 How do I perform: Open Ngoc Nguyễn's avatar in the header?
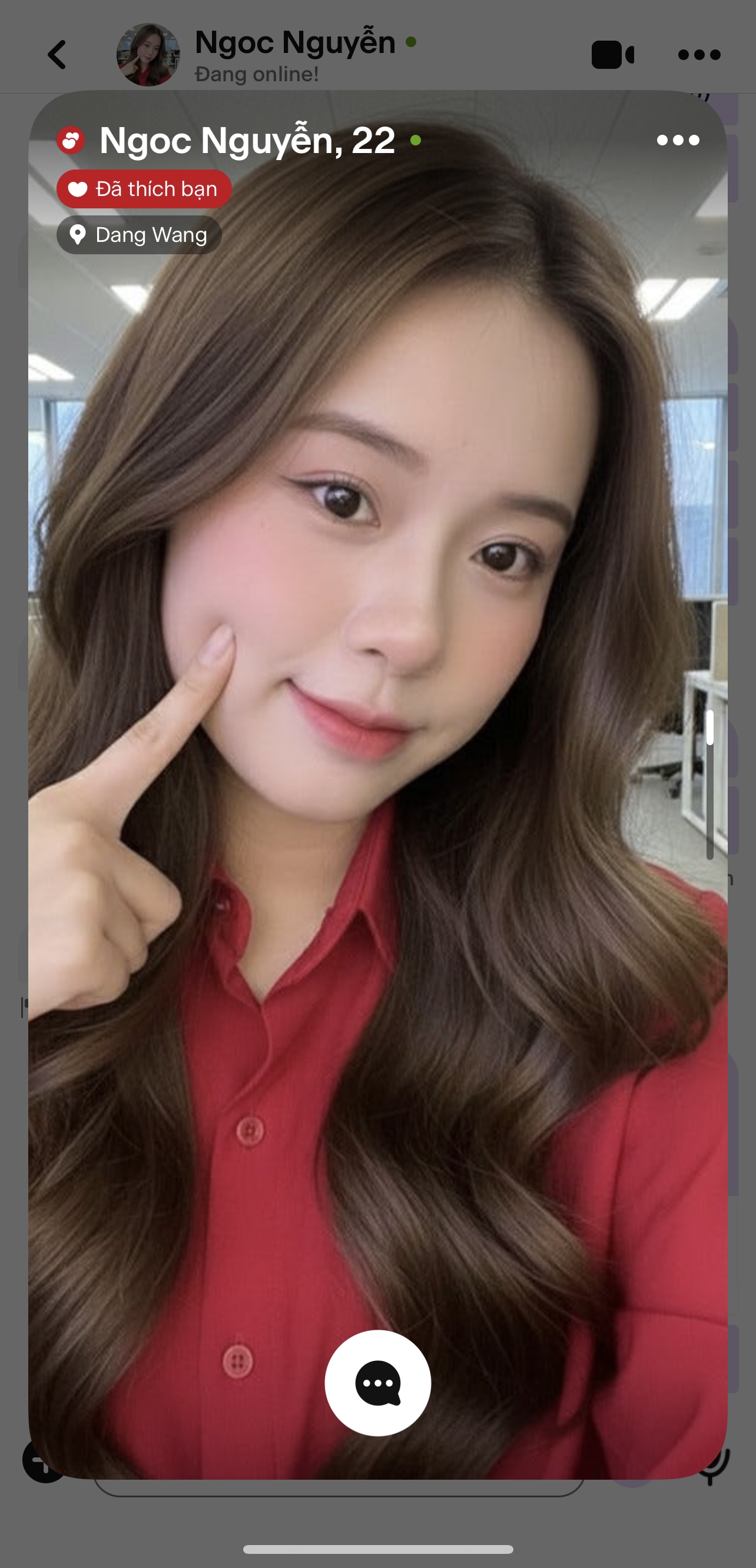point(148,55)
